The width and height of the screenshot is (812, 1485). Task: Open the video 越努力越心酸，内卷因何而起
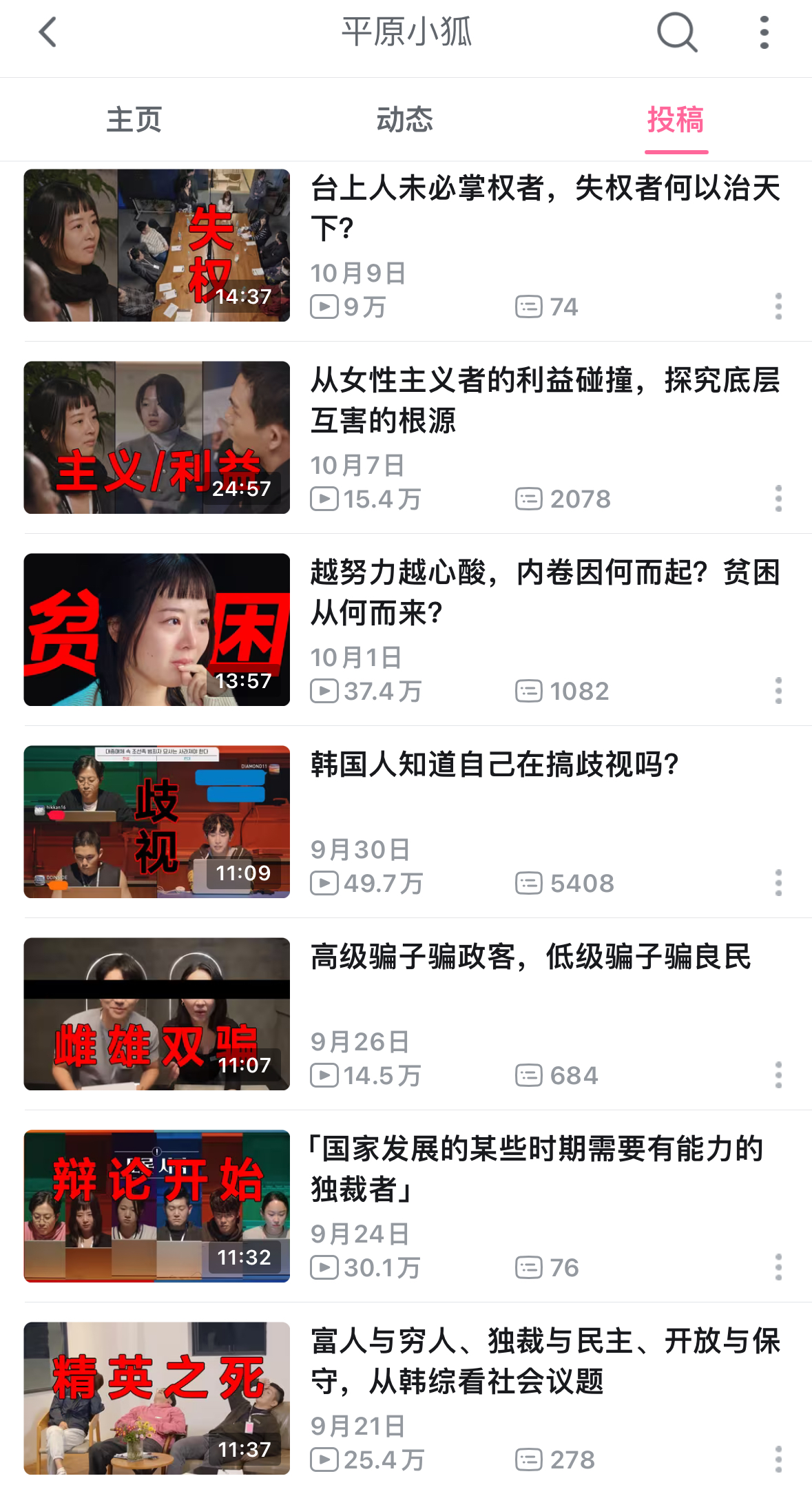pos(157,630)
